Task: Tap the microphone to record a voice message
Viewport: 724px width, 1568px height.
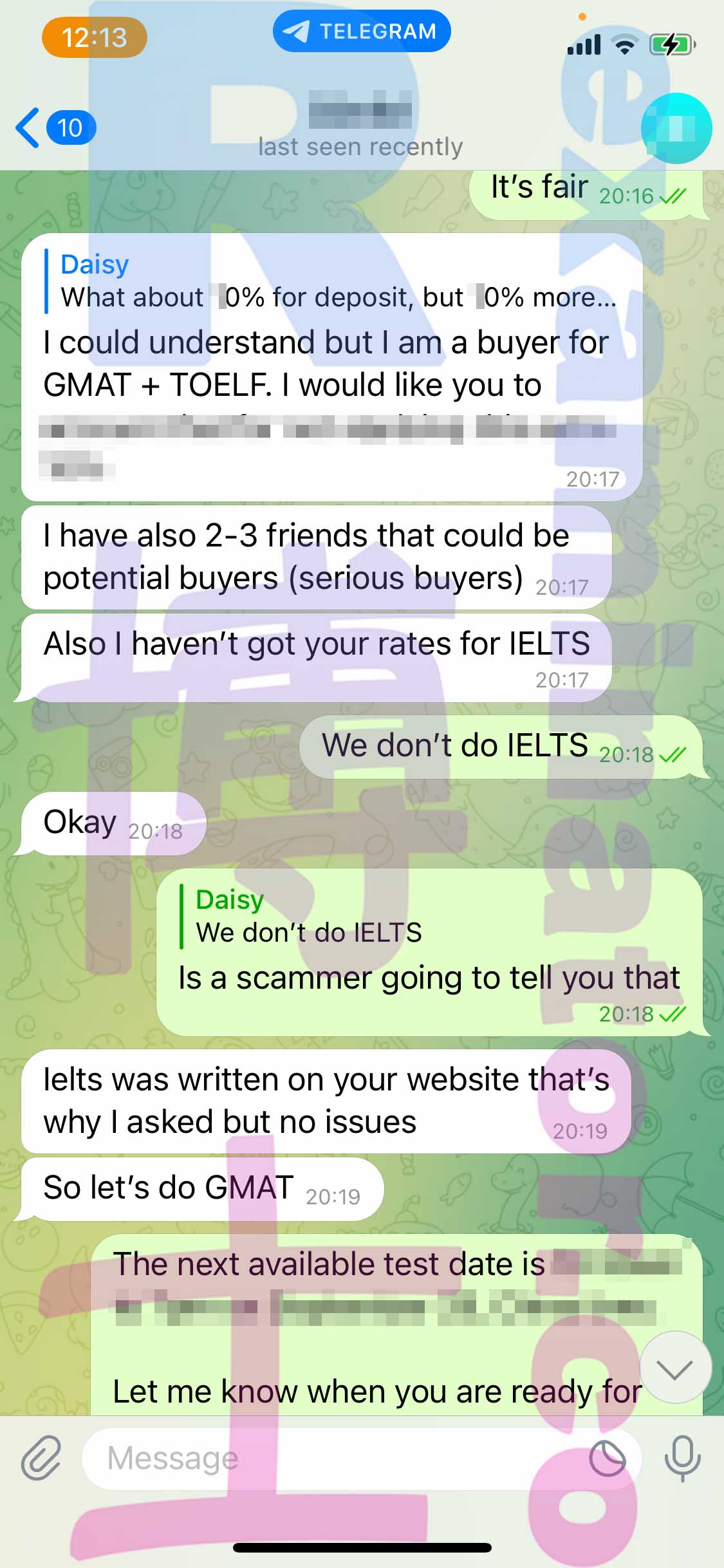Action: tap(683, 1458)
